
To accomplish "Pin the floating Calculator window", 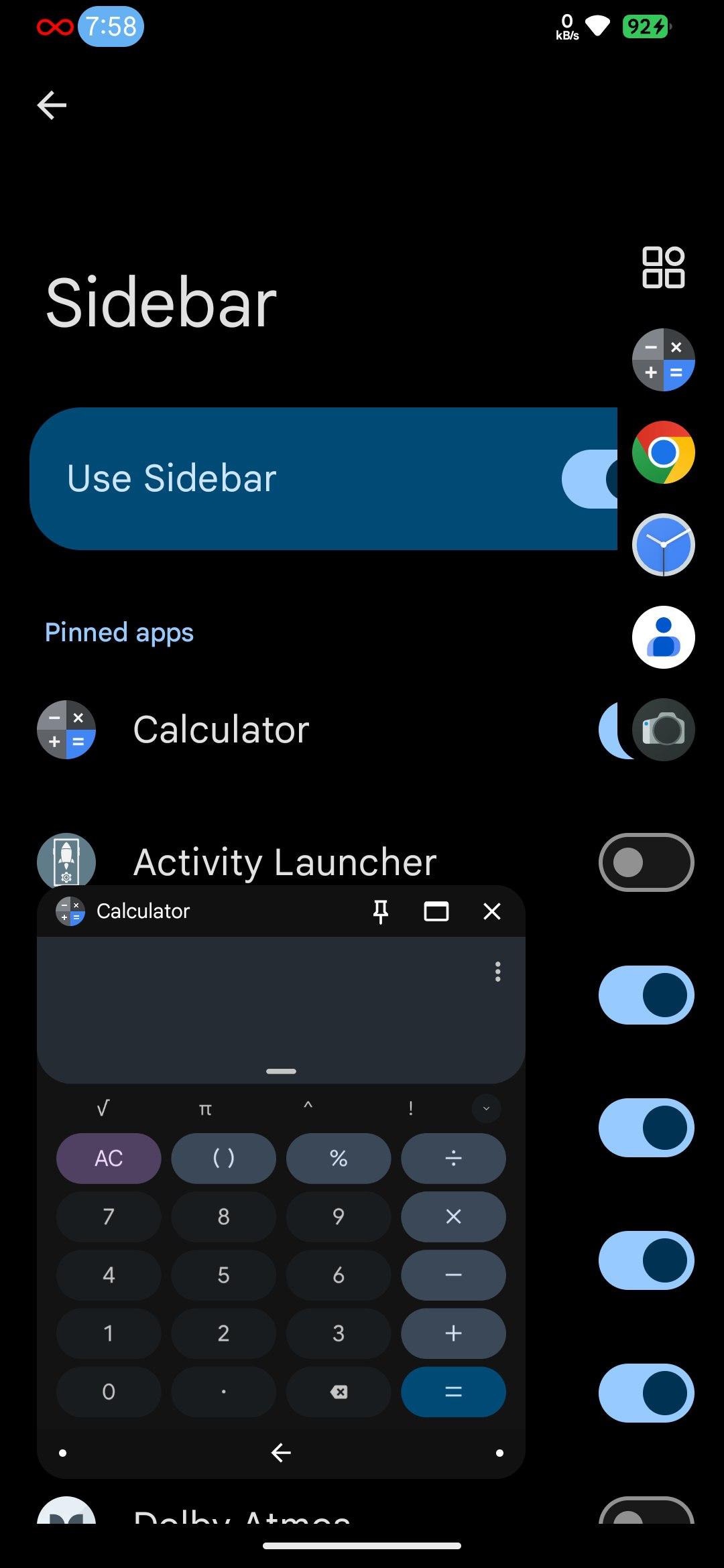I will (x=381, y=911).
